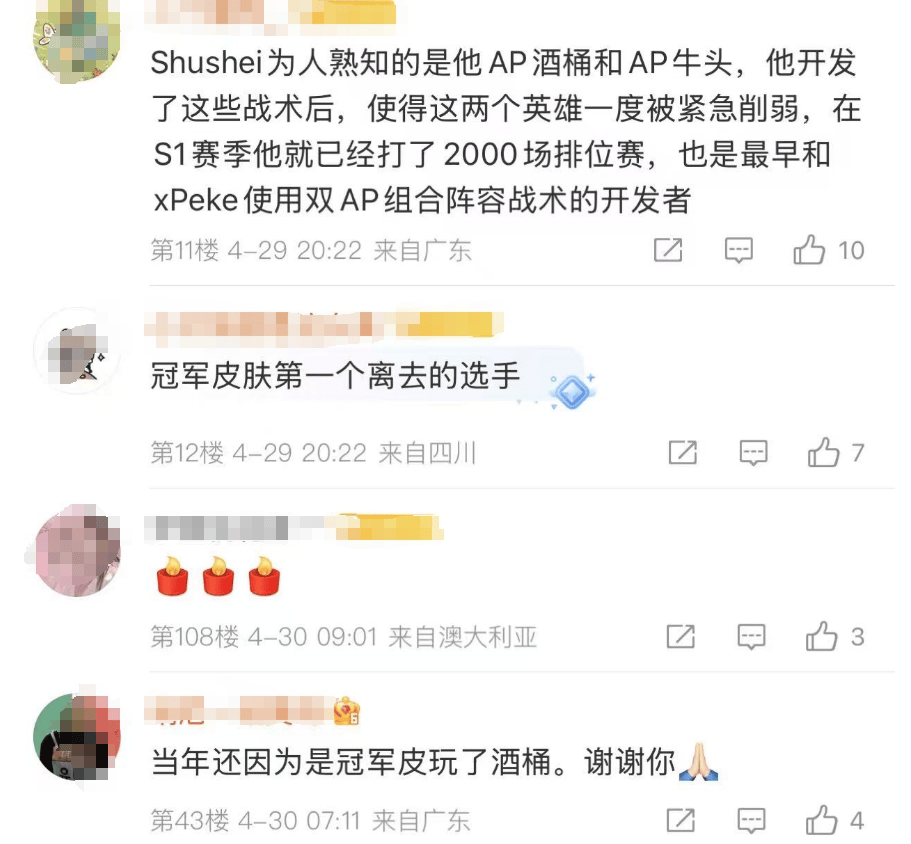Share the 第11楼 comment
This screenshot has width=911, height=844.
pos(667,250)
